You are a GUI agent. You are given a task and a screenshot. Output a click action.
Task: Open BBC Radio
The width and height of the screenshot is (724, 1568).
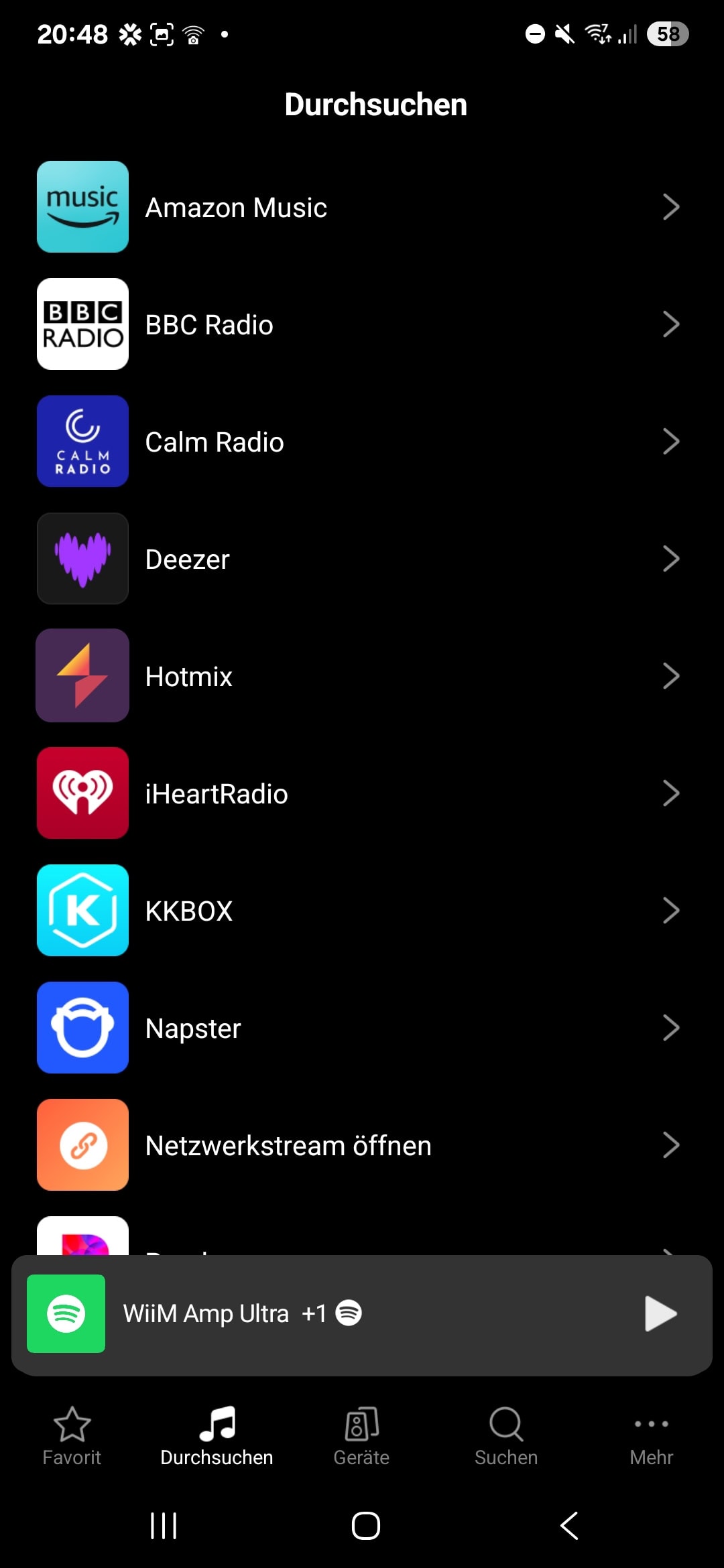coord(362,324)
